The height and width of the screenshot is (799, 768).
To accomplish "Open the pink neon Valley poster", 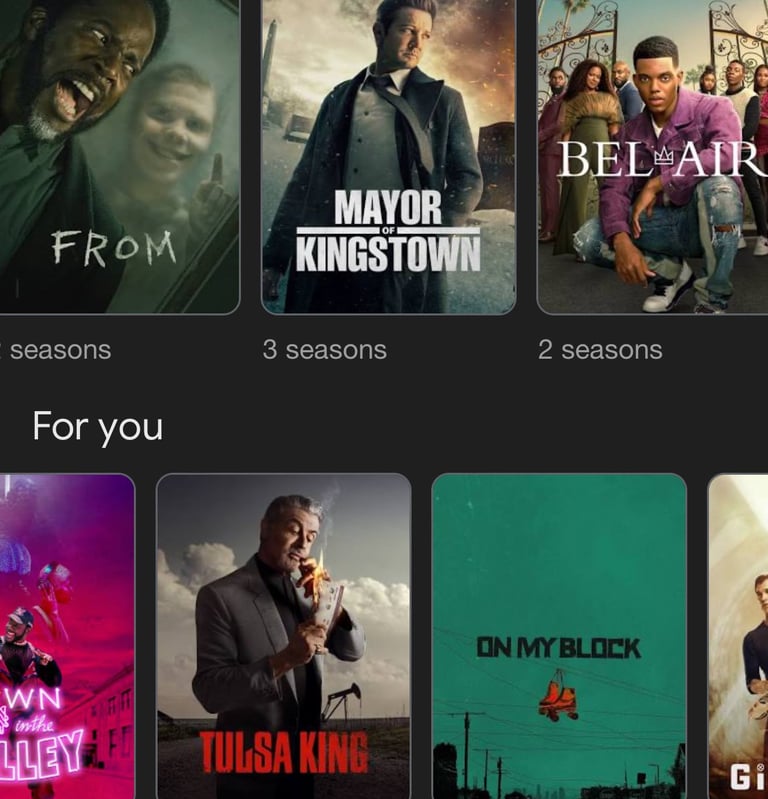I will pos(66,635).
